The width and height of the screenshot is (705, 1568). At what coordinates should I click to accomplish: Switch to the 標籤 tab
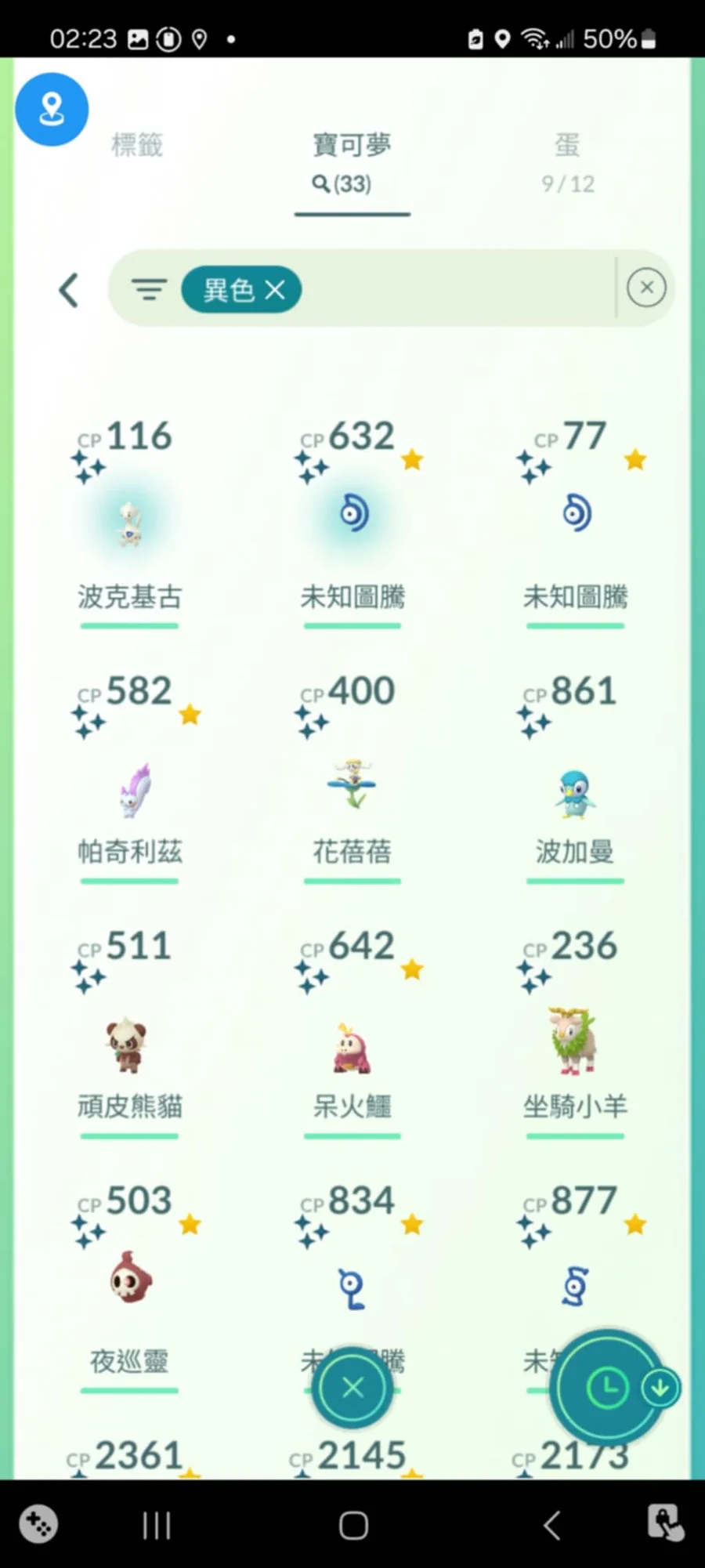coord(137,145)
